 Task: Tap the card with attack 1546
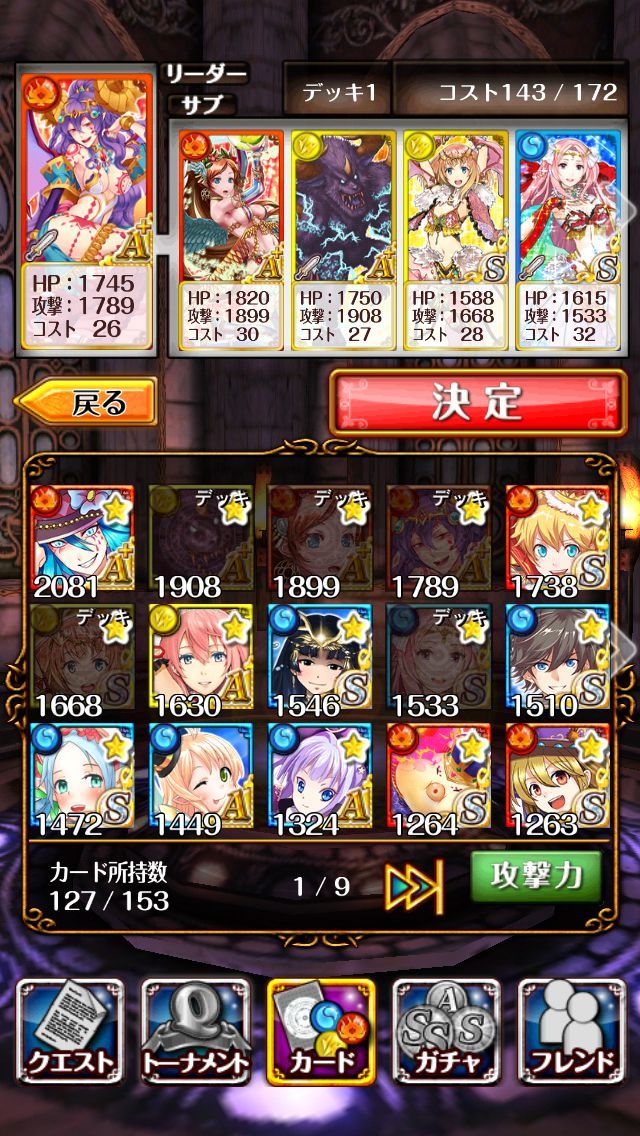(319, 660)
